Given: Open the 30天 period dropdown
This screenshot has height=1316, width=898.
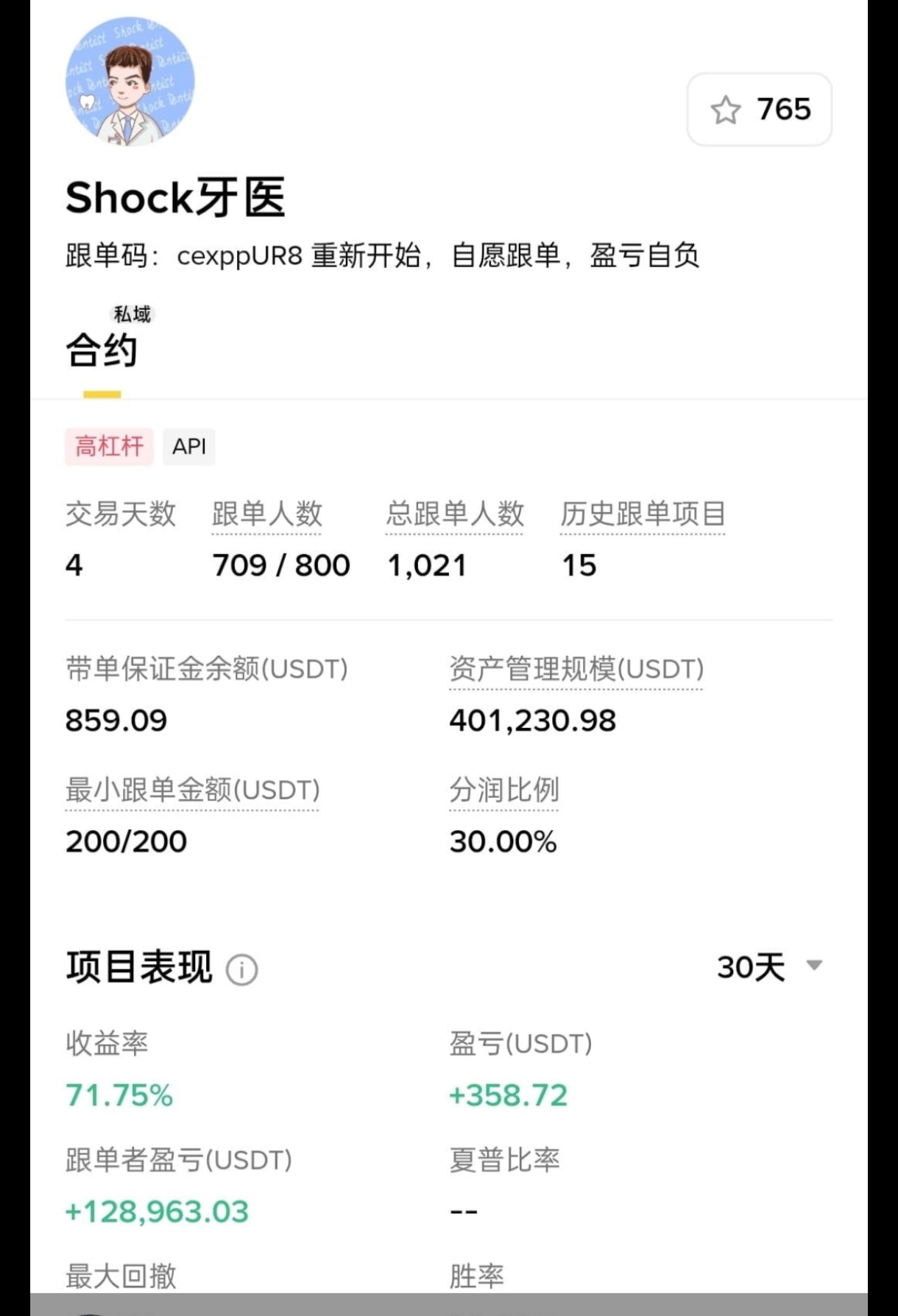Looking at the screenshot, I should [768, 966].
